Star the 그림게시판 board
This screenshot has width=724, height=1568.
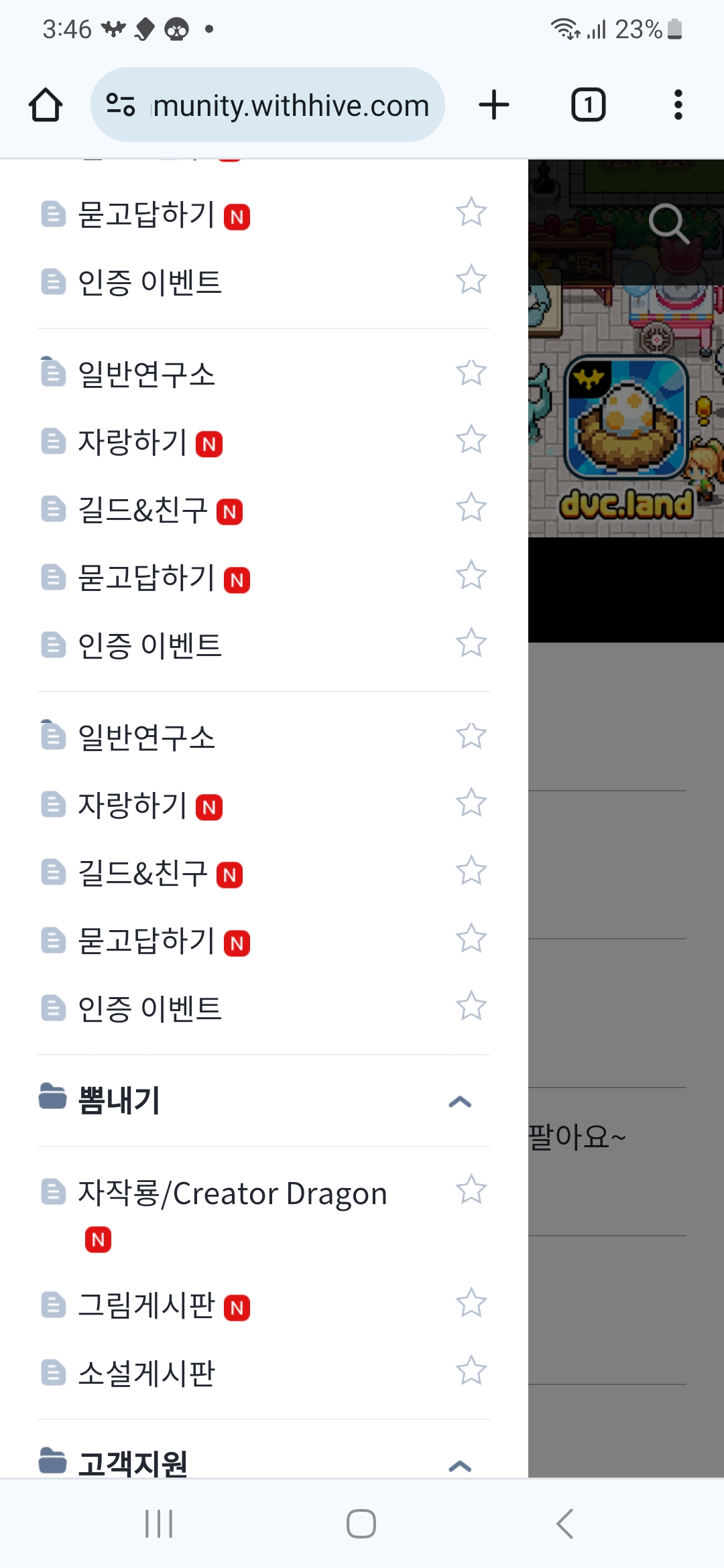(471, 1303)
